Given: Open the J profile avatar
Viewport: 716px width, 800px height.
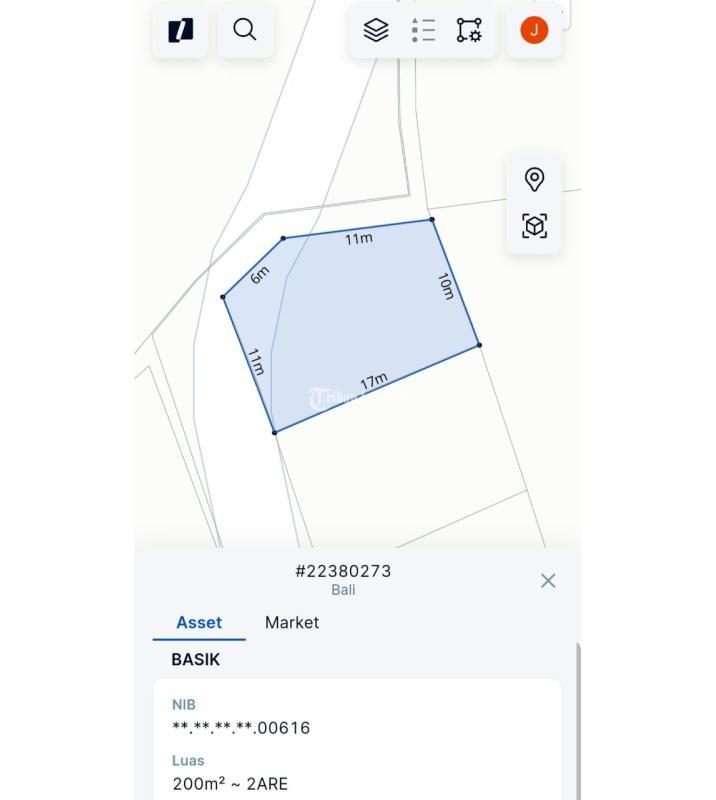Looking at the screenshot, I should tap(534, 30).
